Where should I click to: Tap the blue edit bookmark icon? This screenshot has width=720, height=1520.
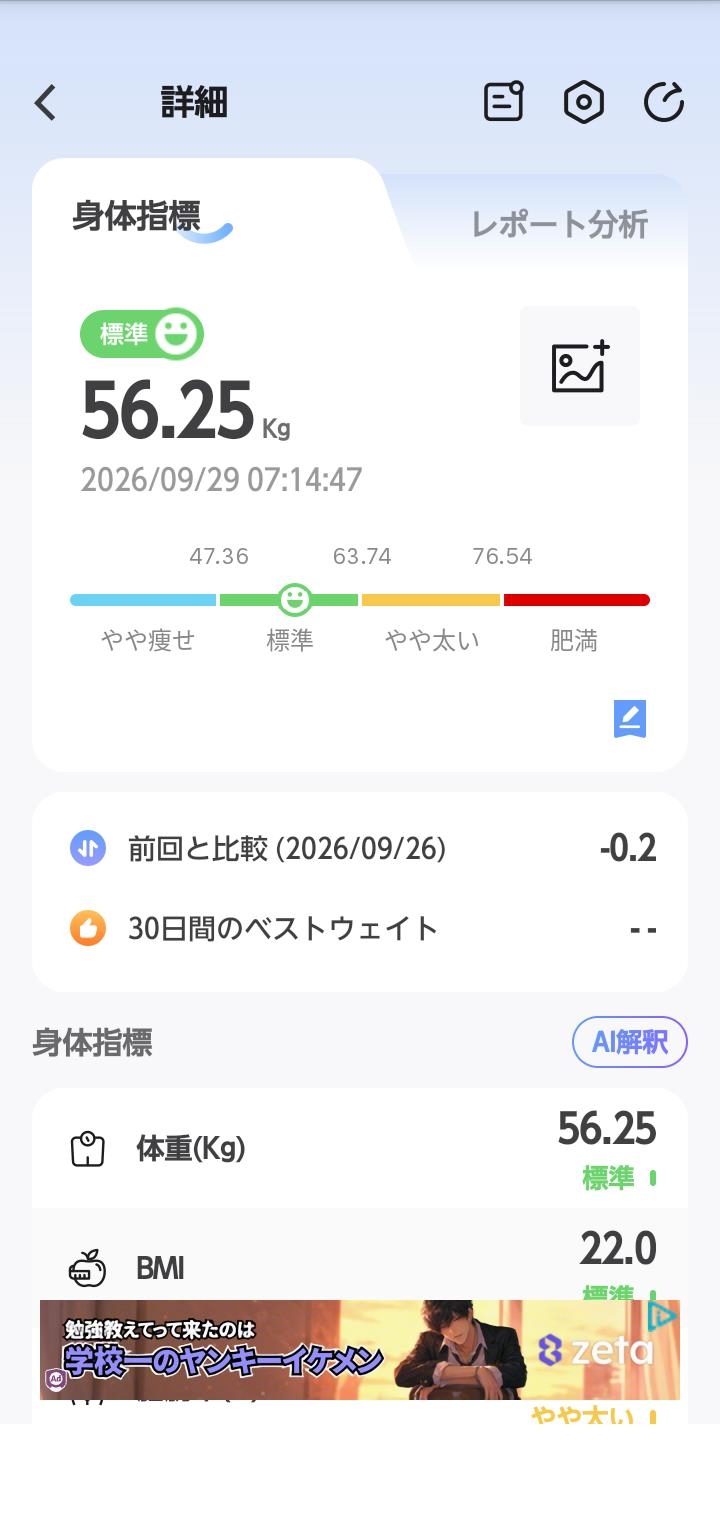pyautogui.click(x=630, y=719)
